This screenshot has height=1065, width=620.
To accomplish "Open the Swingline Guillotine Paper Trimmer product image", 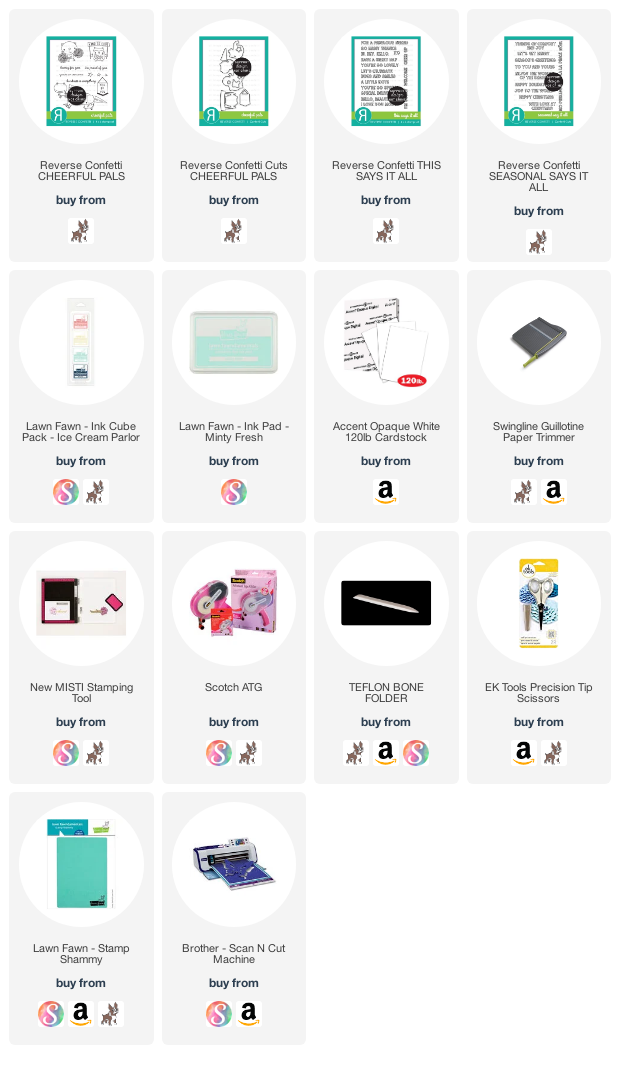I will point(539,342).
